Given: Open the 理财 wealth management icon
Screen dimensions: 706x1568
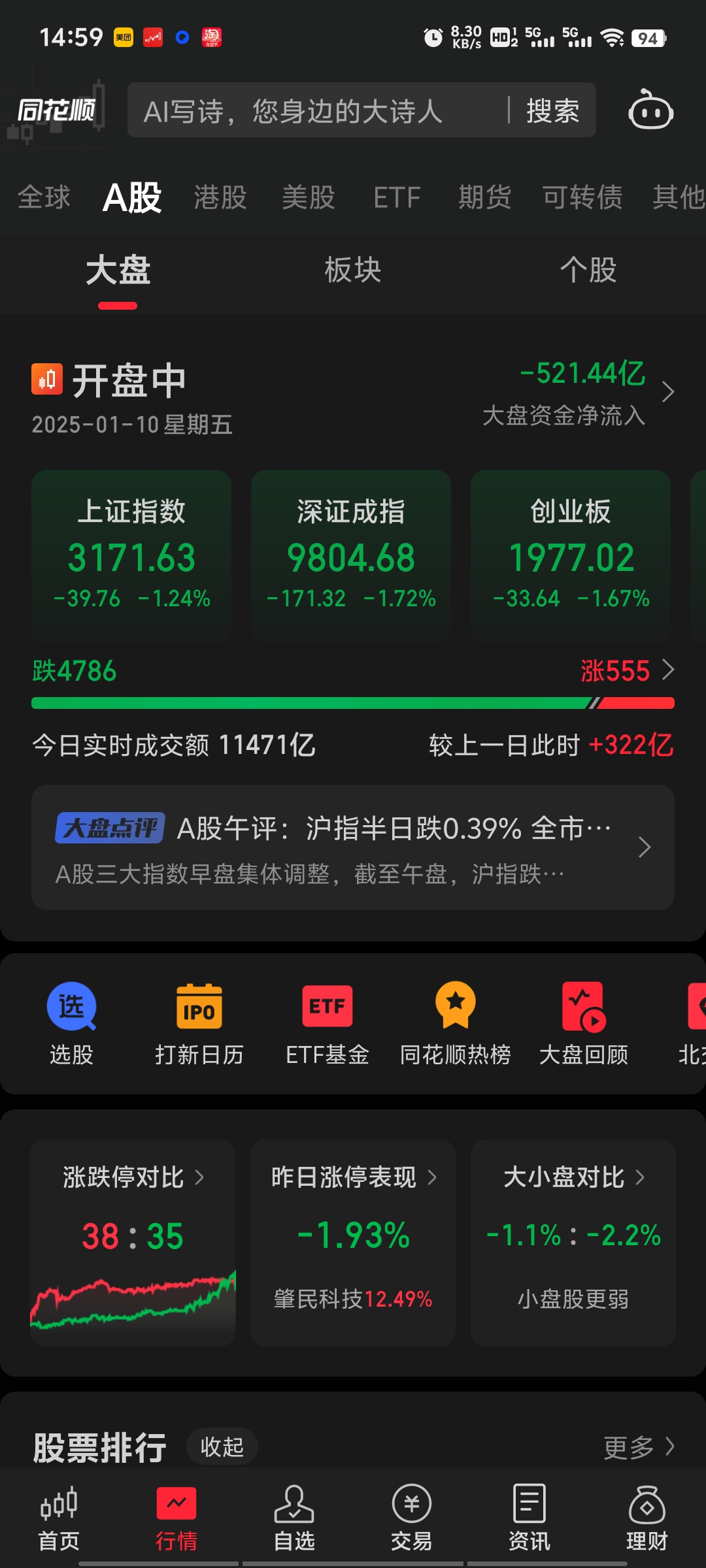Looking at the screenshot, I should tap(645, 1516).
